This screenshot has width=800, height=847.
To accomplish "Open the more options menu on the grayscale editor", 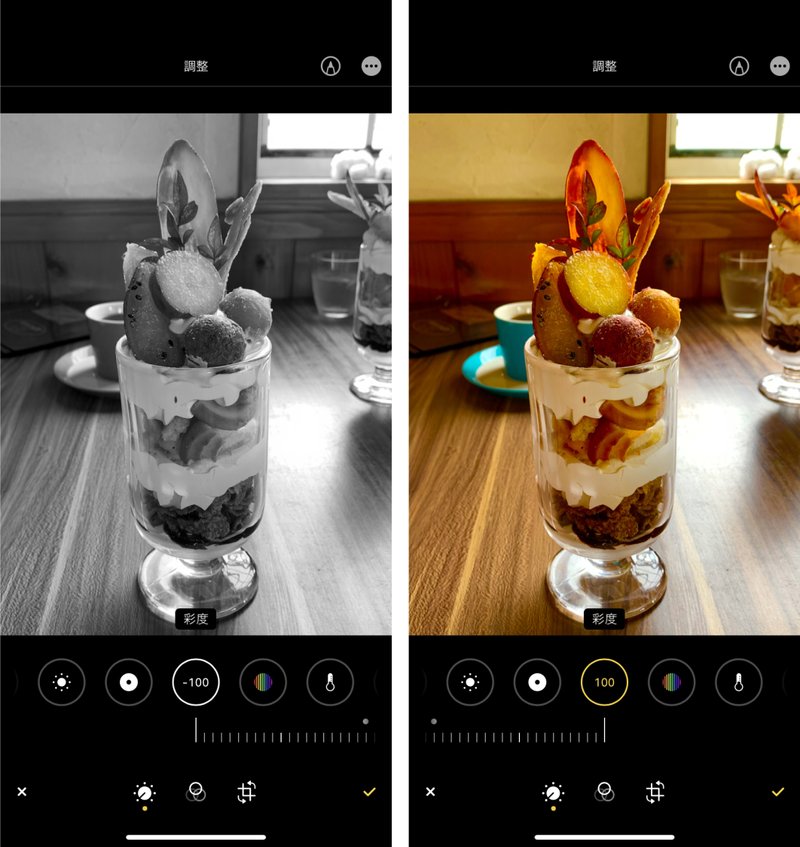I will pos(372,66).
